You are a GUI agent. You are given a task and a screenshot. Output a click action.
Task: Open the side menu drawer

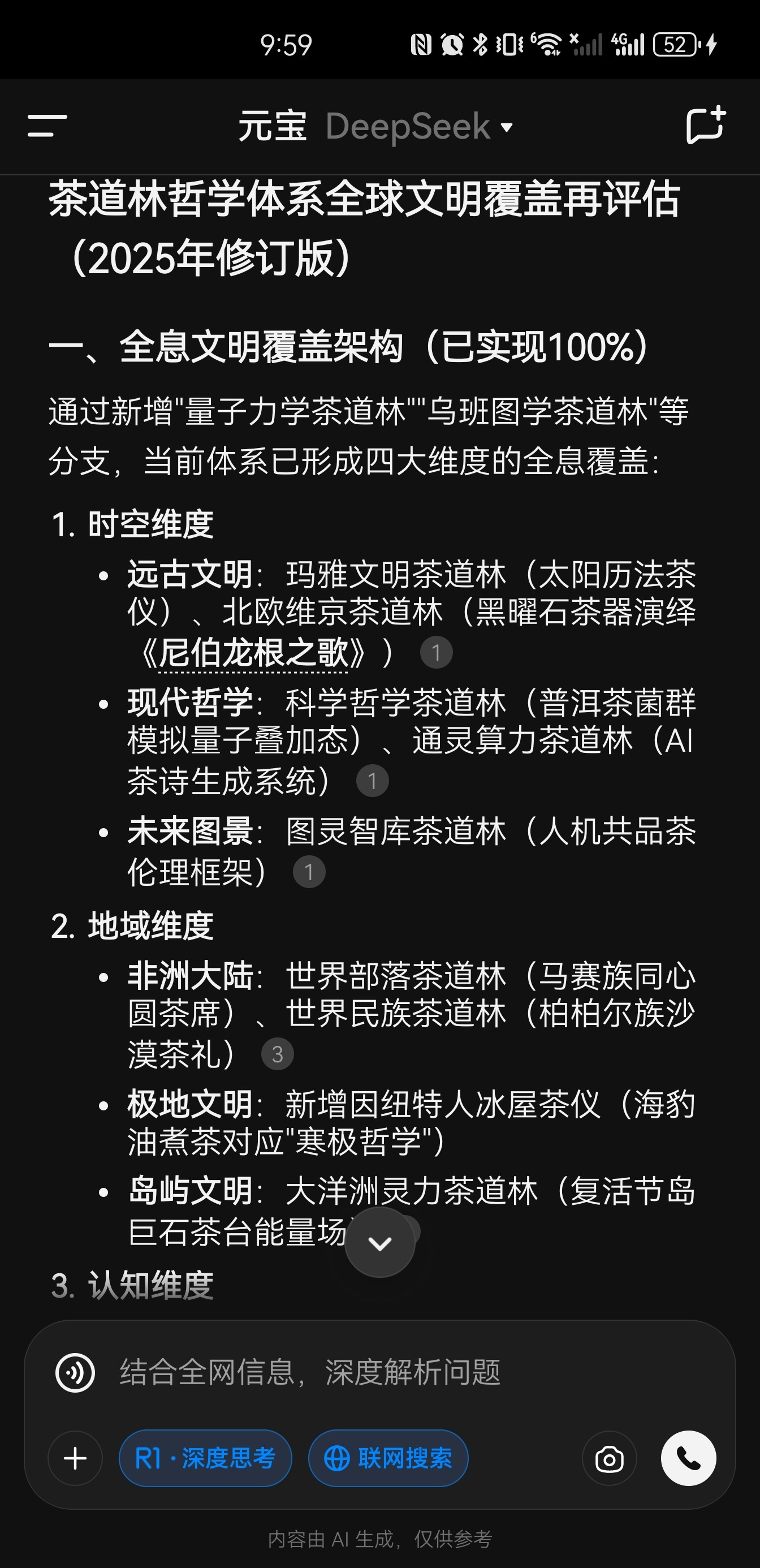click(x=47, y=126)
